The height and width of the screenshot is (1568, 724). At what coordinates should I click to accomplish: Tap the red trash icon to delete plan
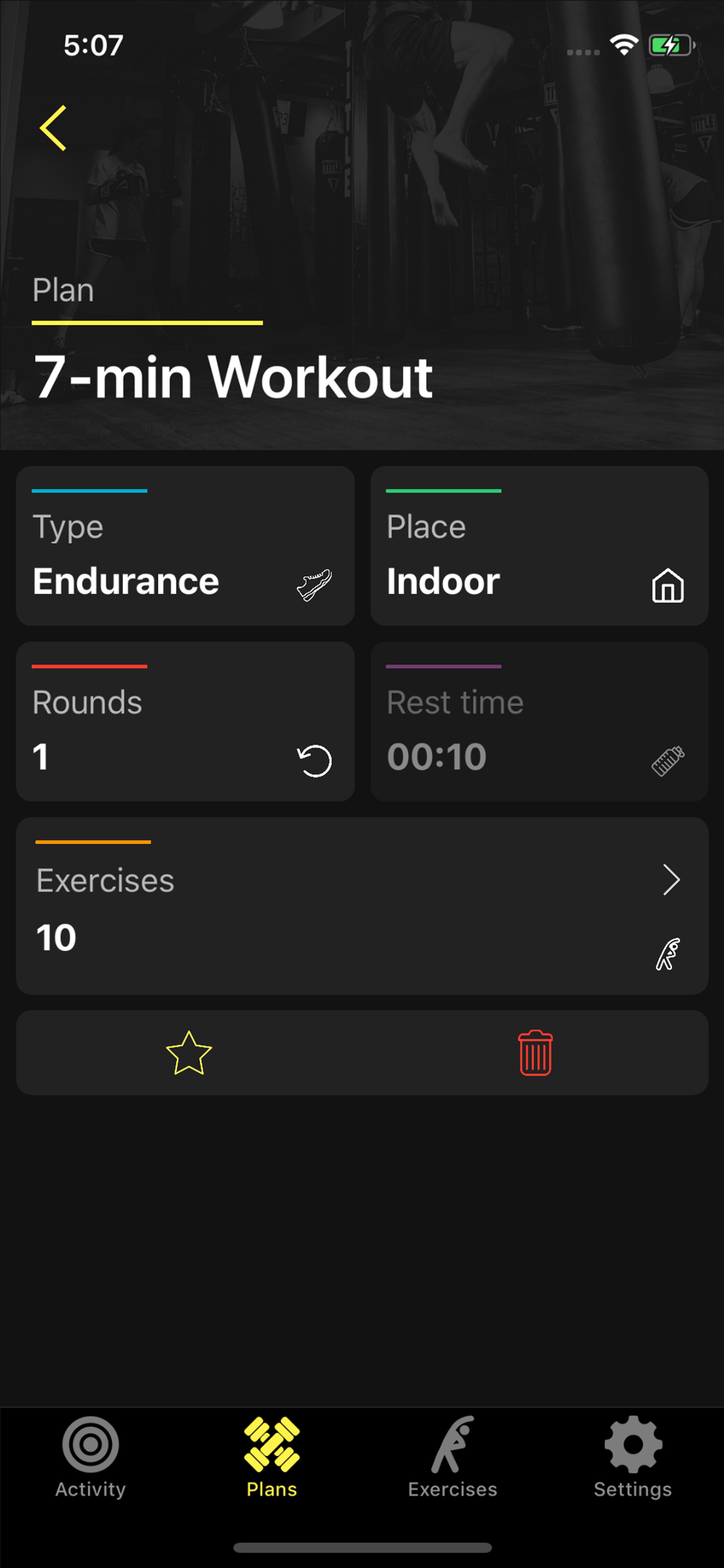pos(534,1054)
